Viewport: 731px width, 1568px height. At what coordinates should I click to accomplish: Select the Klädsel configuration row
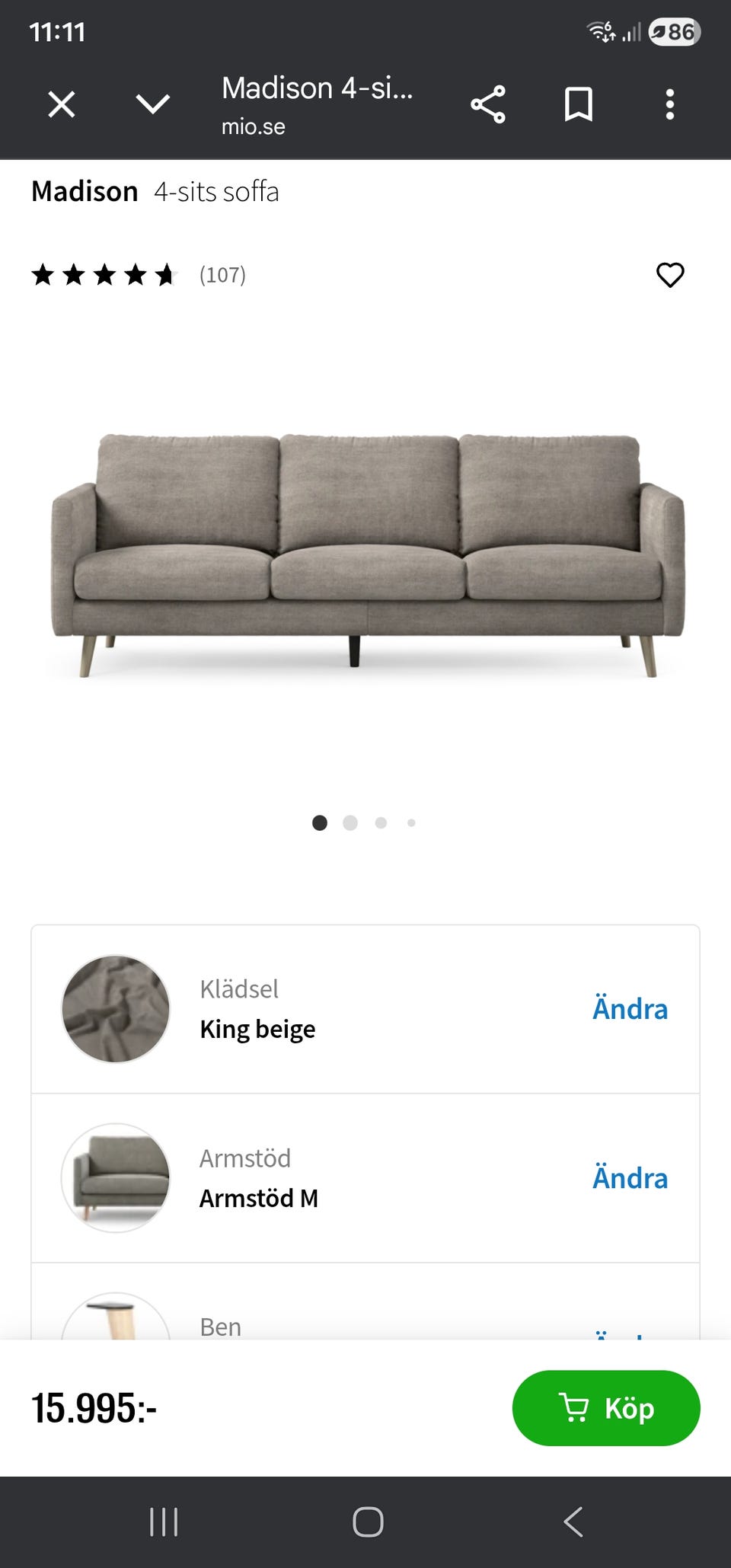click(365, 1008)
